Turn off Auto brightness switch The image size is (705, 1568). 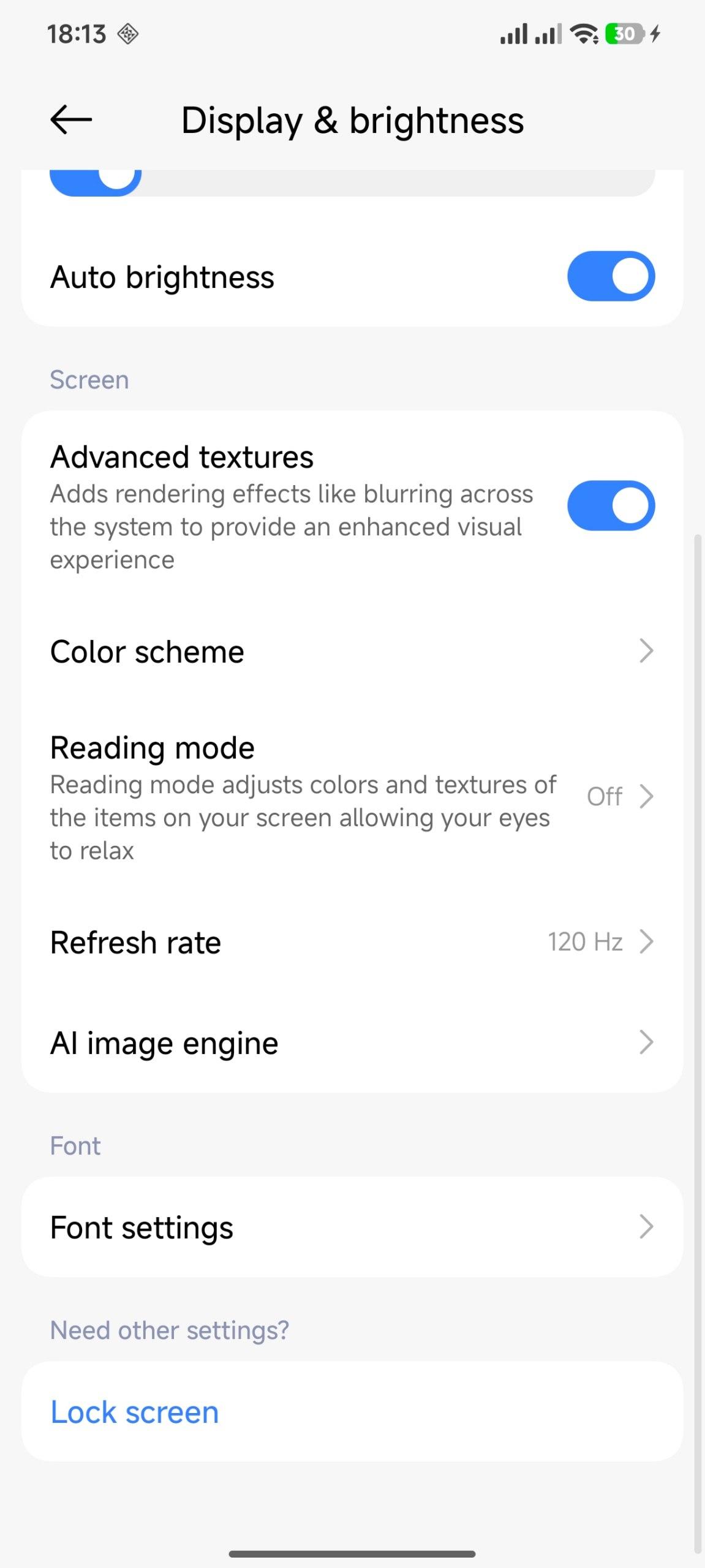pos(611,276)
